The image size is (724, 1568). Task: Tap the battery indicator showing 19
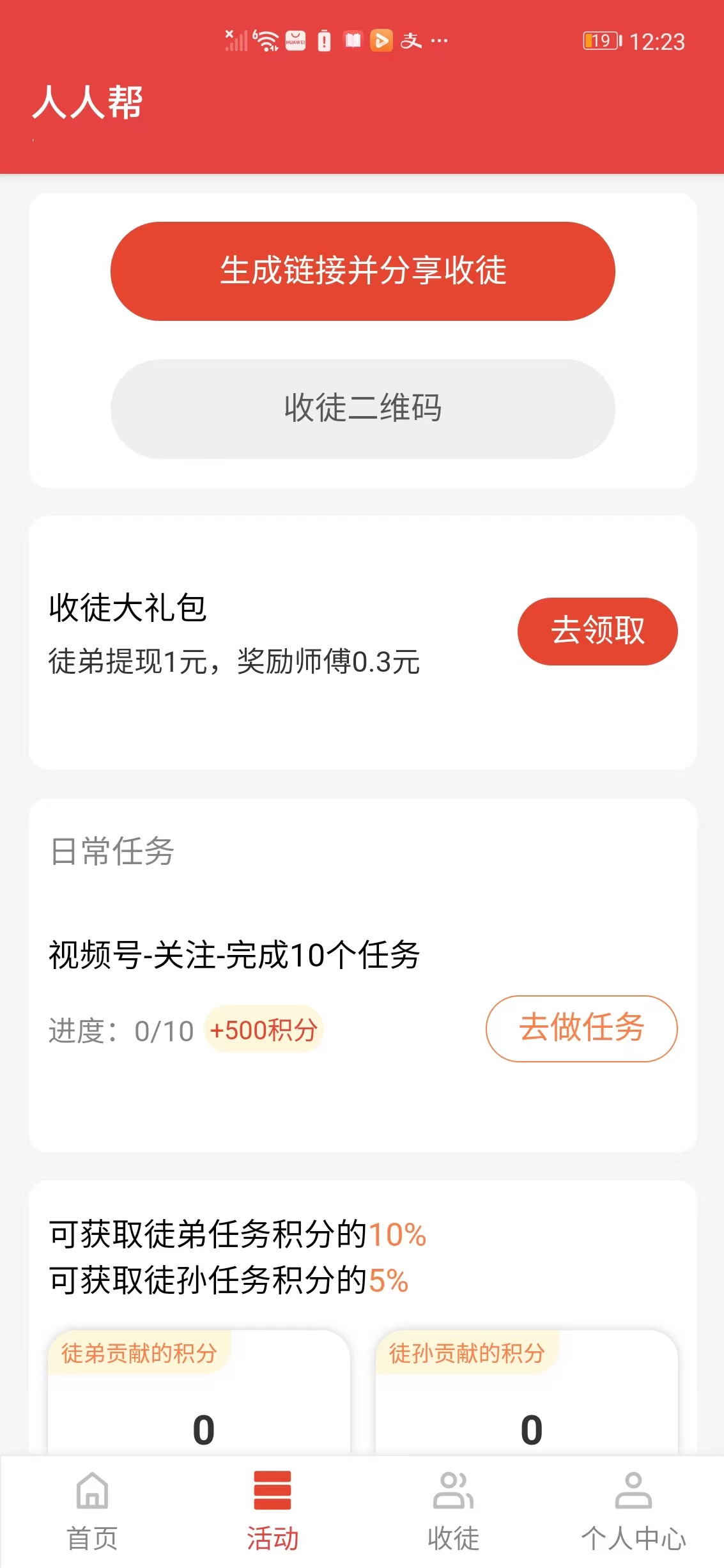tap(599, 41)
